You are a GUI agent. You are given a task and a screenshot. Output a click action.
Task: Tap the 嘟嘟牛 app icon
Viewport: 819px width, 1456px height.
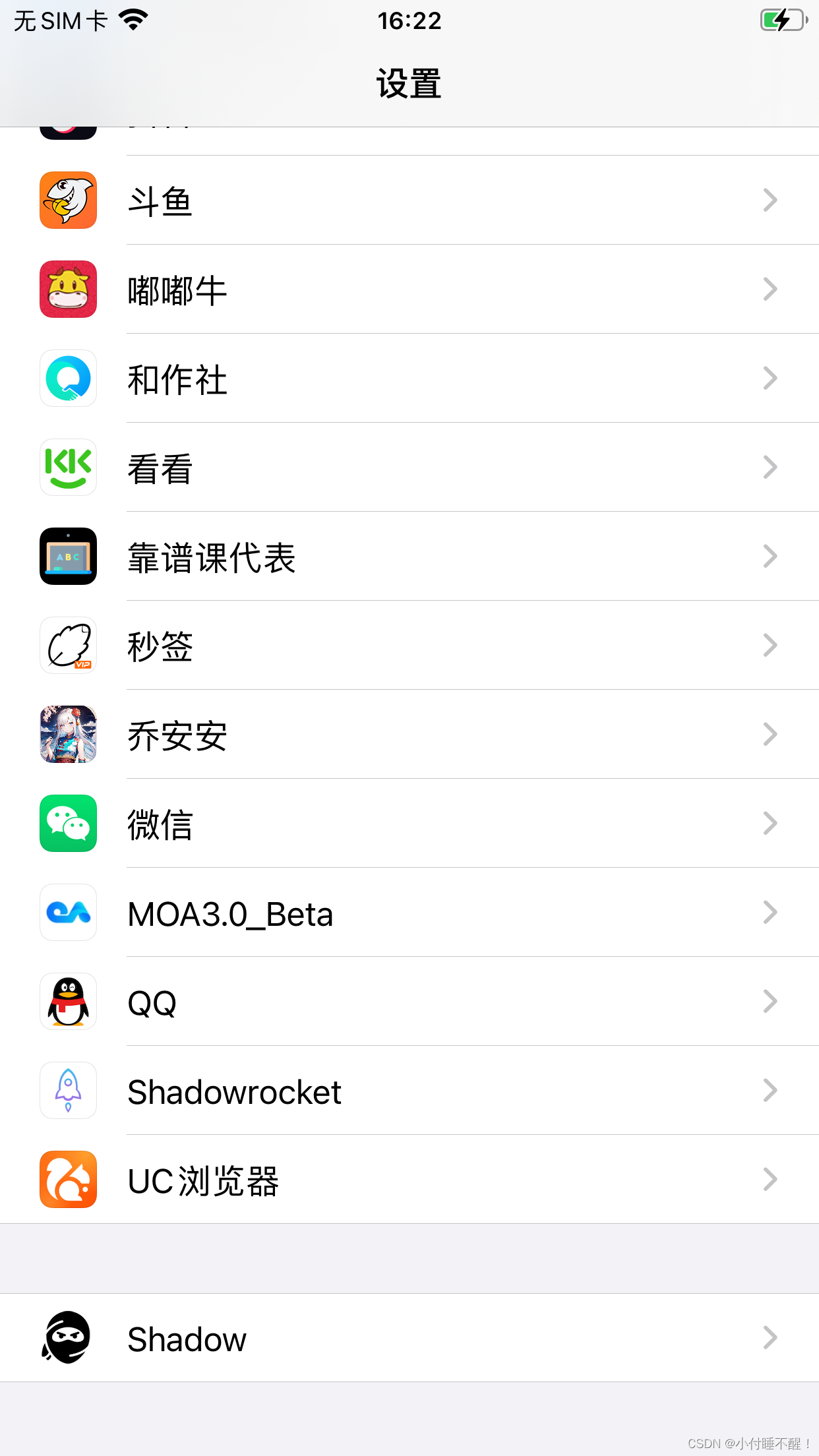(x=68, y=289)
